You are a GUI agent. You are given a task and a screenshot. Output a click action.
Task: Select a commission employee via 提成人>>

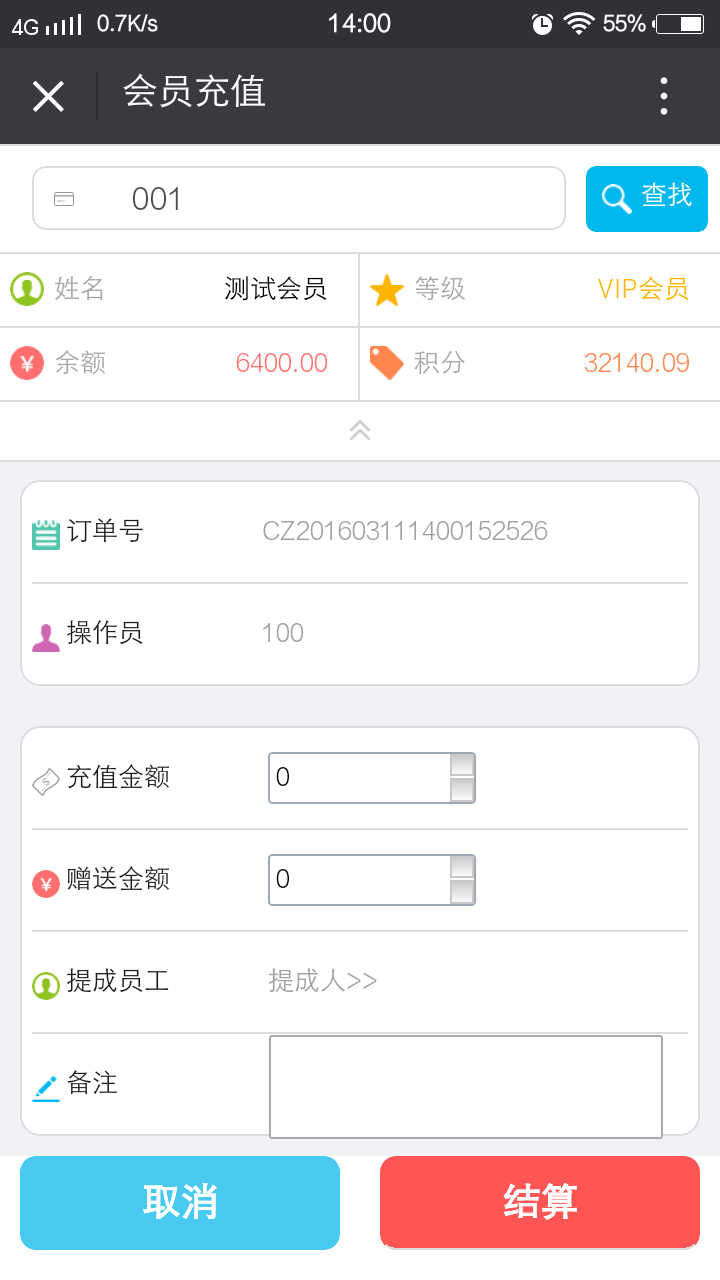click(323, 981)
